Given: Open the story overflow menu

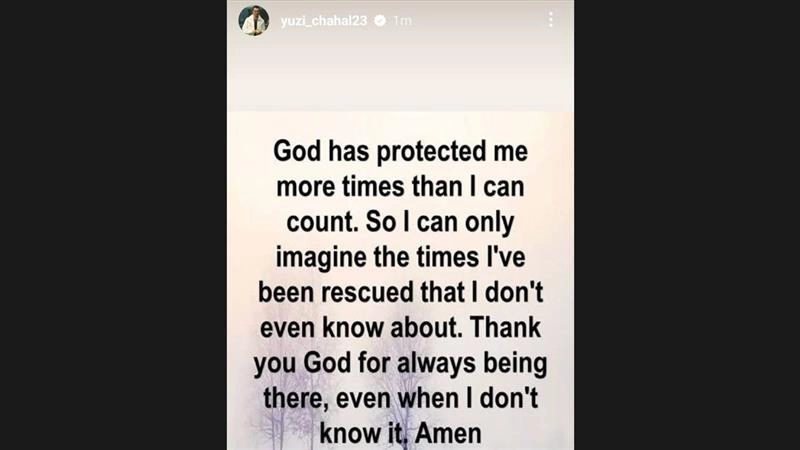Looking at the screenshot, I should (x=550, y=20).
